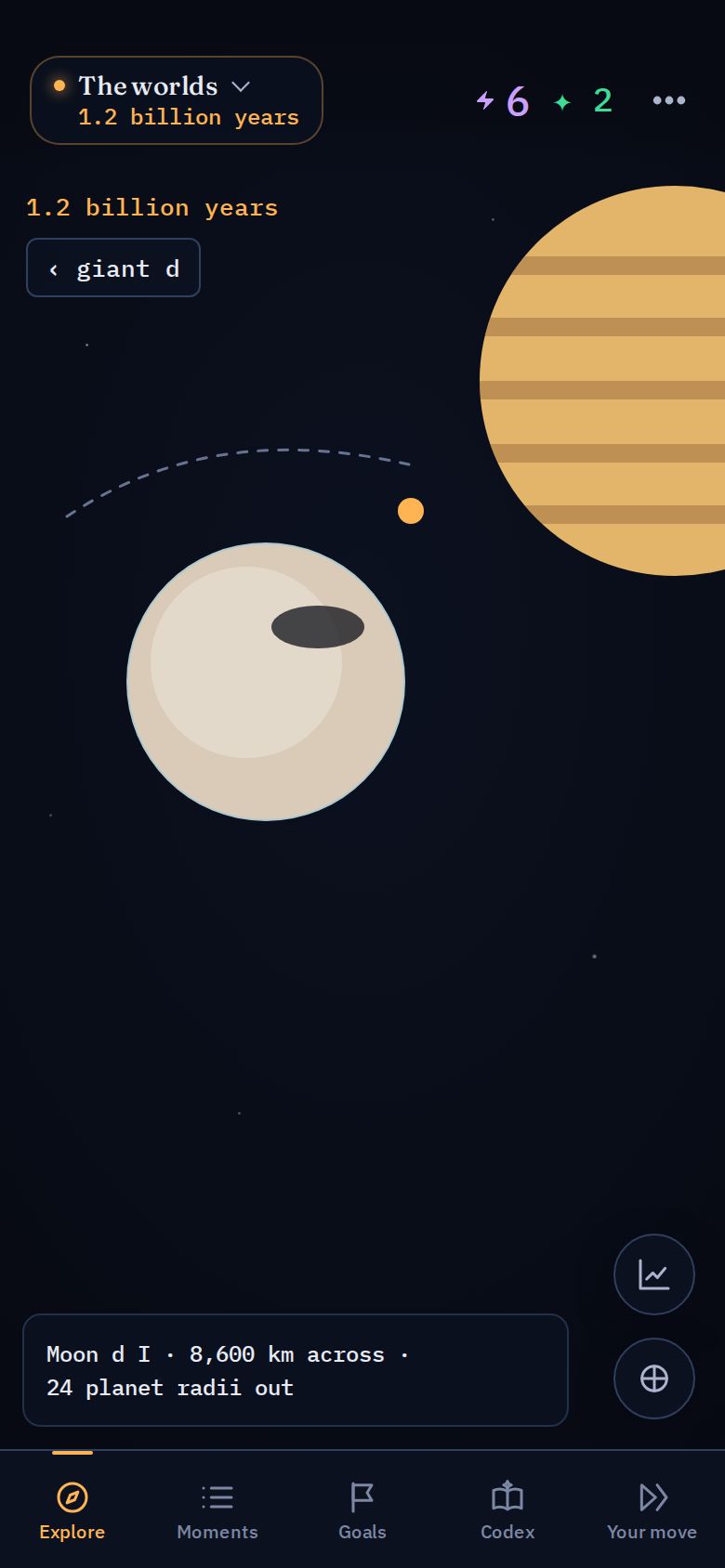Expand The worlds dropdown
Viewport: 725px width, 1568px height.
pos(177,100)
